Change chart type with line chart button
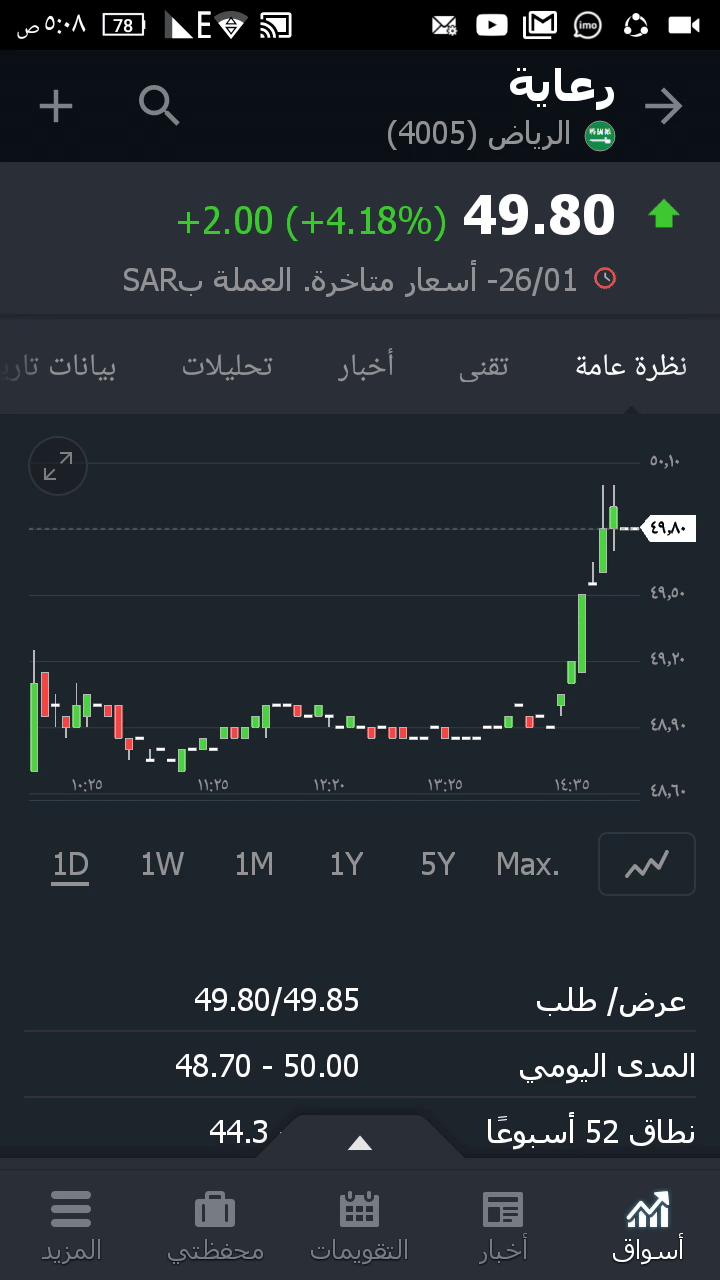The image size is (720, 1280). click(646, 864)
